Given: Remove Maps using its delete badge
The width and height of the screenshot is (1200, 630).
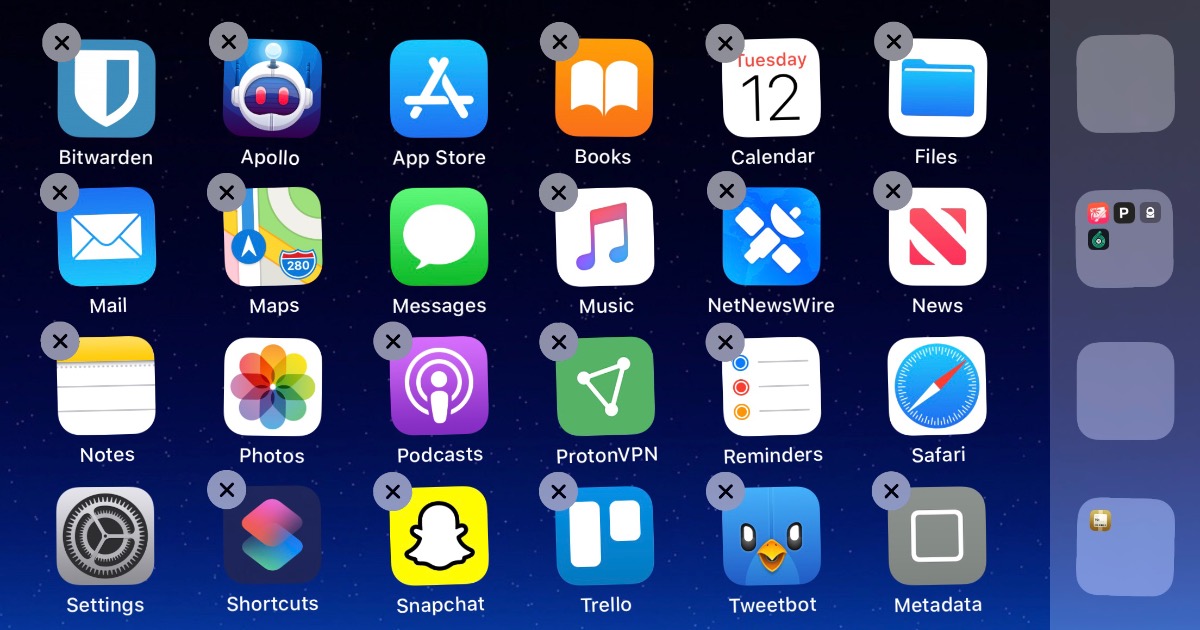Looking at the screenshot, I should coord(226,191).
